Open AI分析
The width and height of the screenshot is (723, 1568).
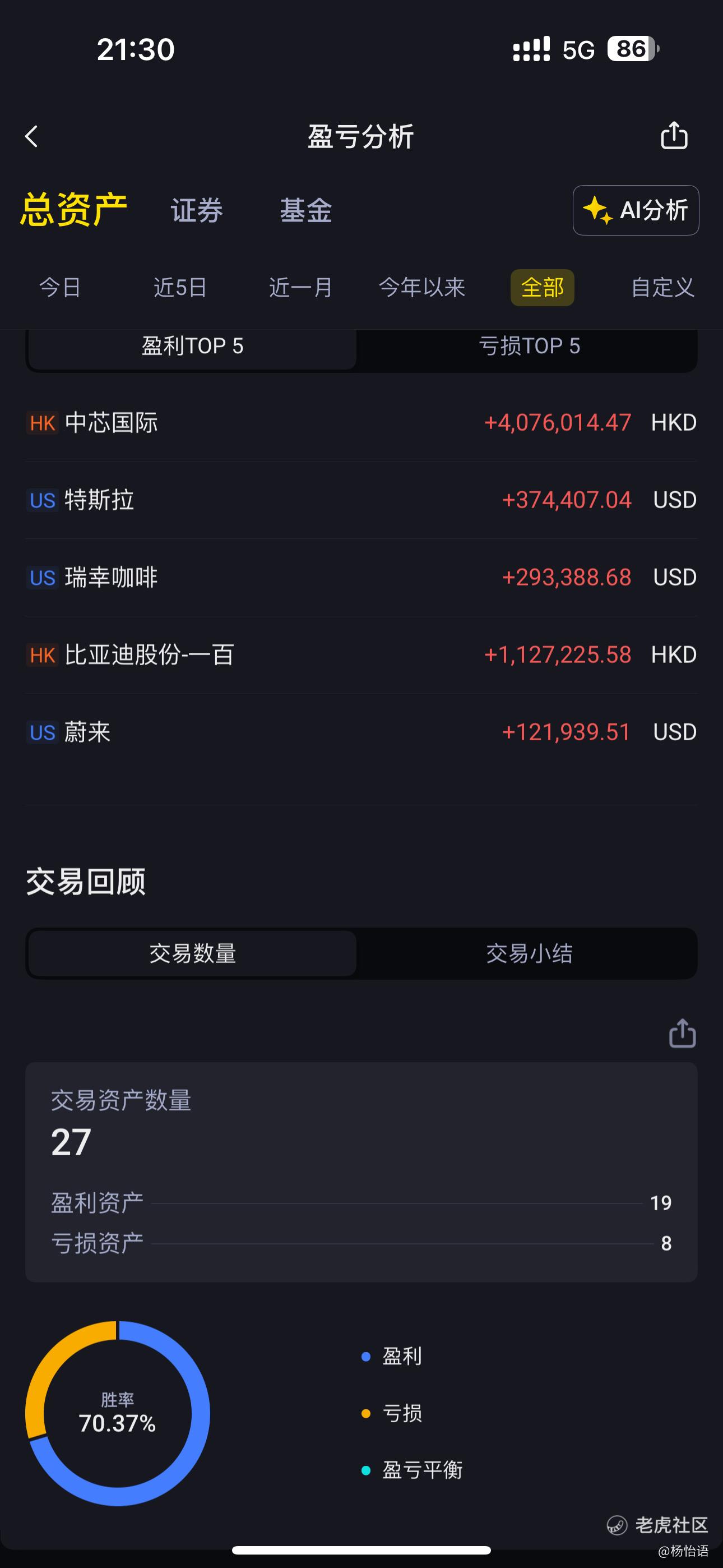636,211
